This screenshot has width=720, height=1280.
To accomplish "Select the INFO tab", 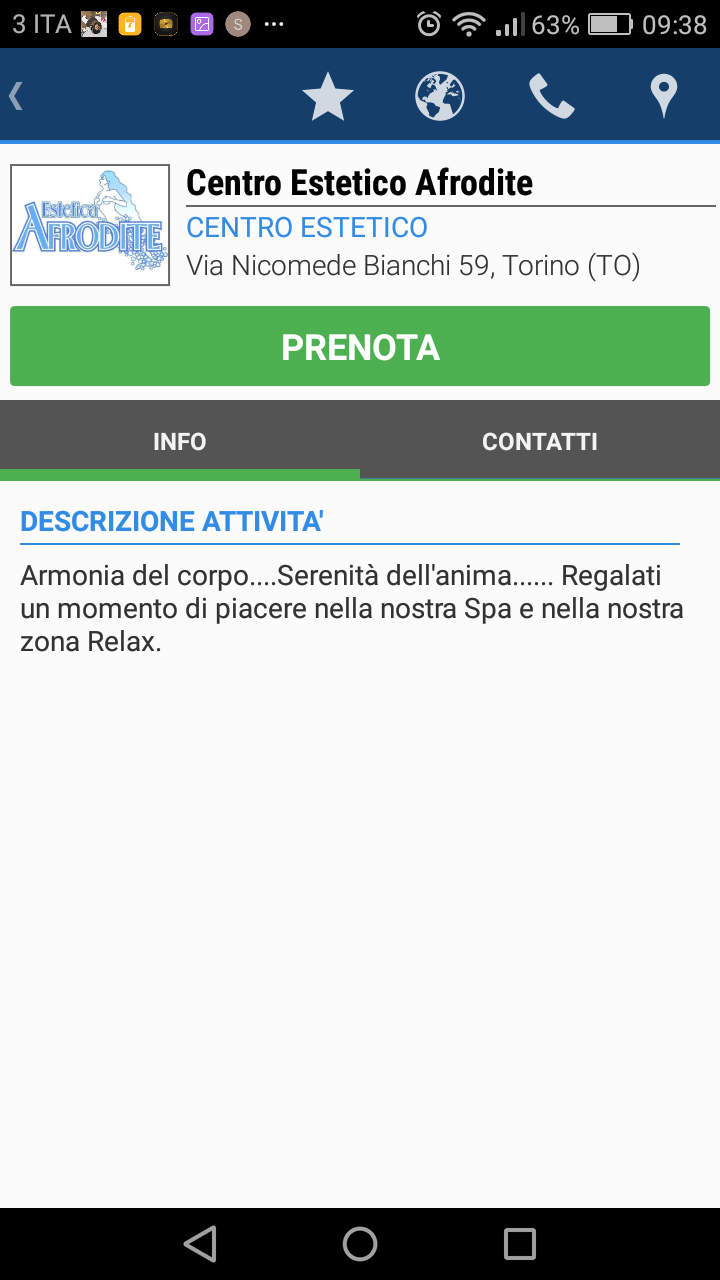I will pos(180,441).
